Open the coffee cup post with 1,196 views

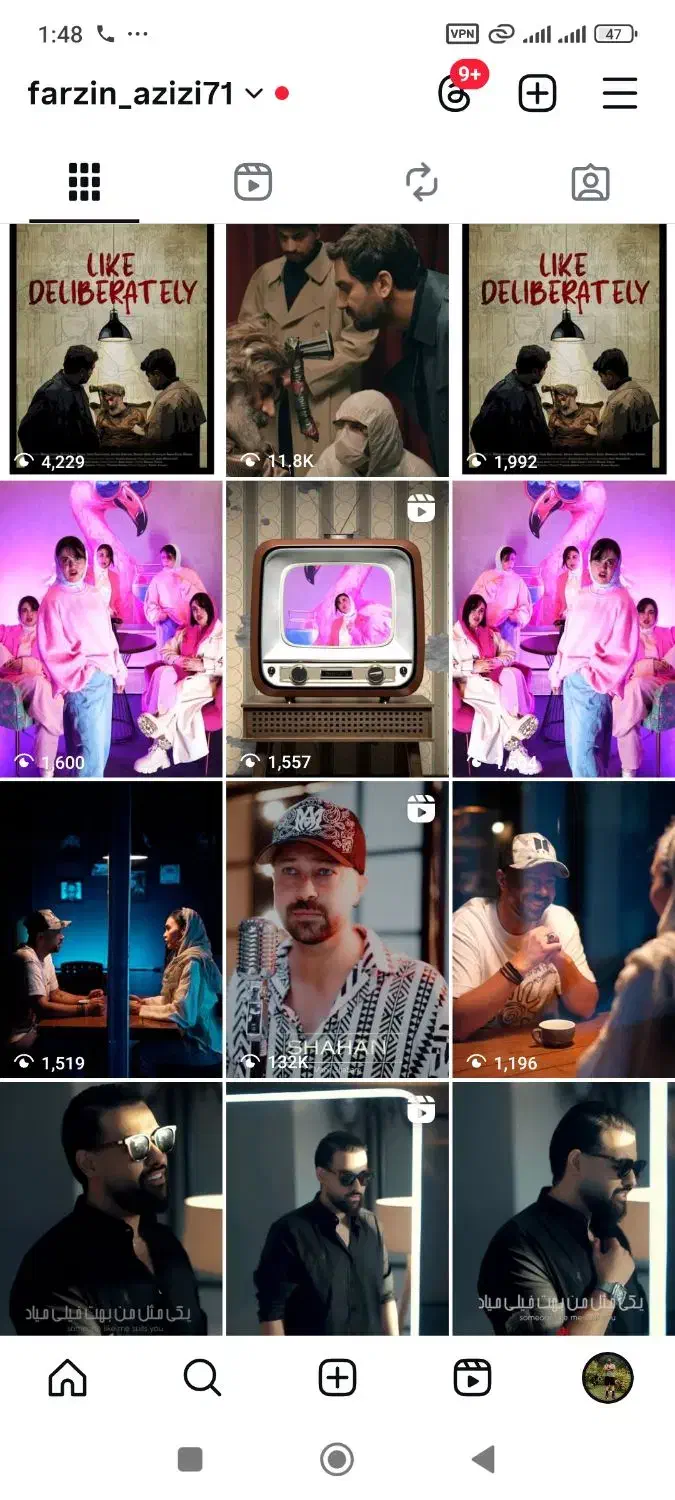(563, 929)
